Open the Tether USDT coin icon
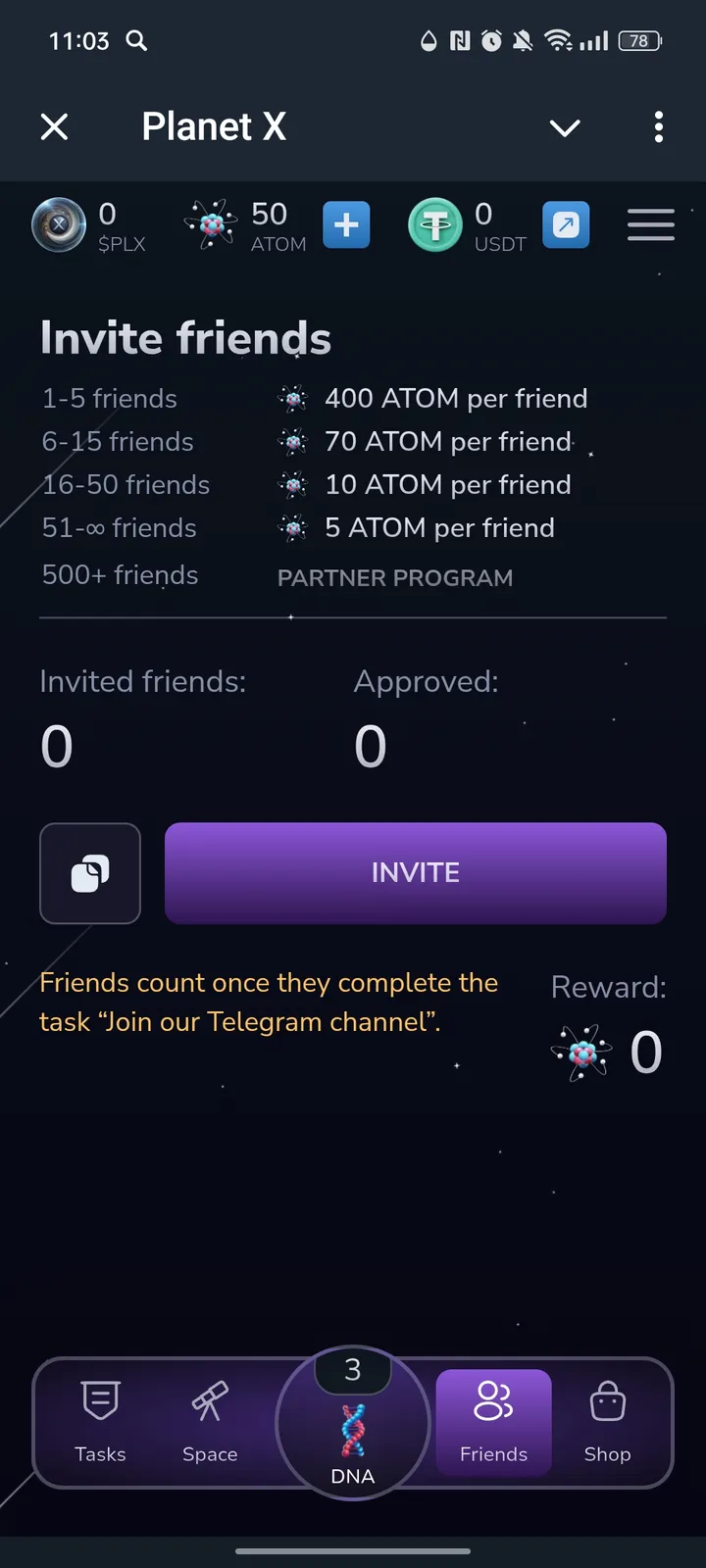 pos(434,224)
